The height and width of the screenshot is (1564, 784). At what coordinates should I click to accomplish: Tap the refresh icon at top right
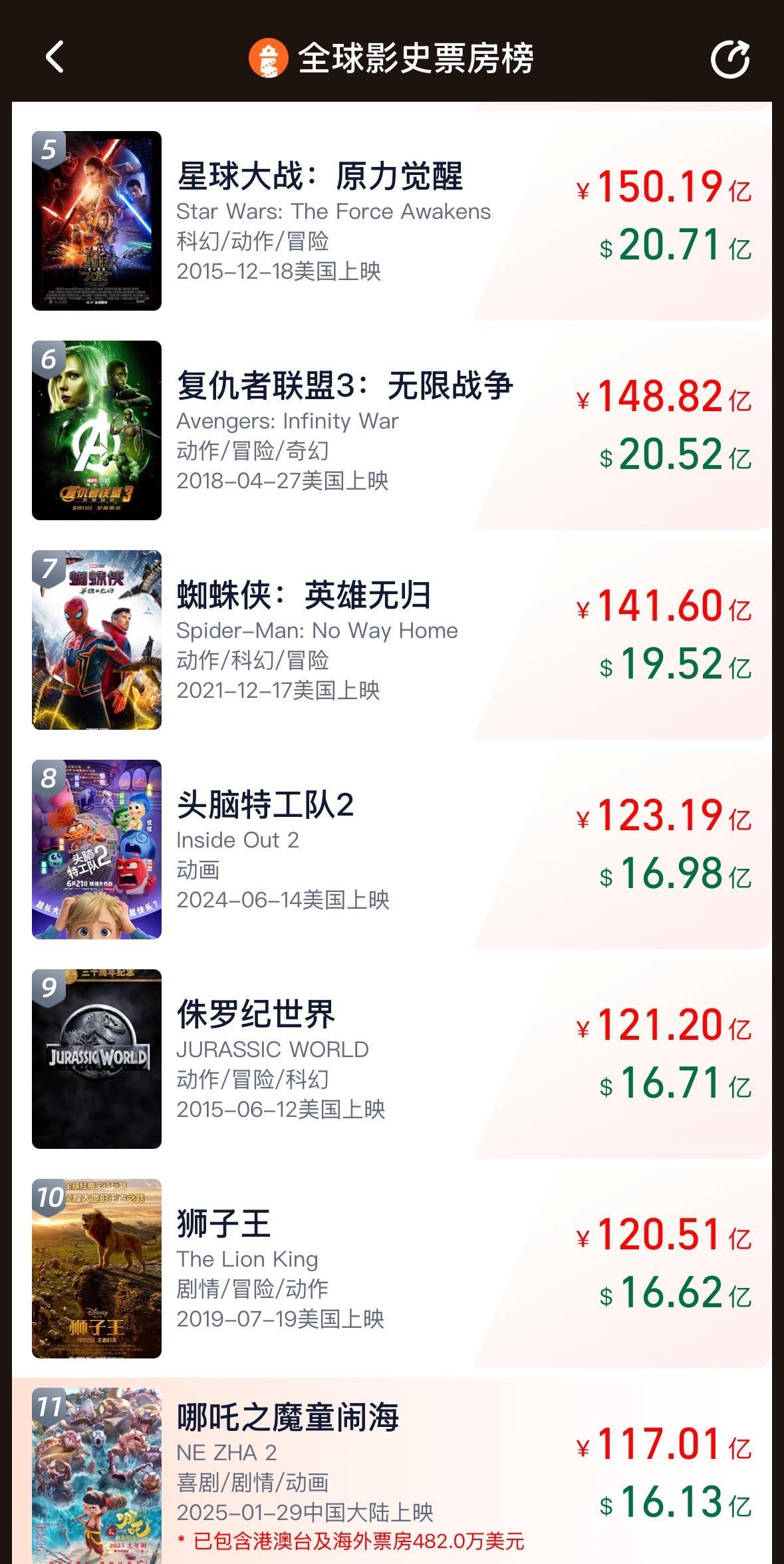(x=730, y=59)
